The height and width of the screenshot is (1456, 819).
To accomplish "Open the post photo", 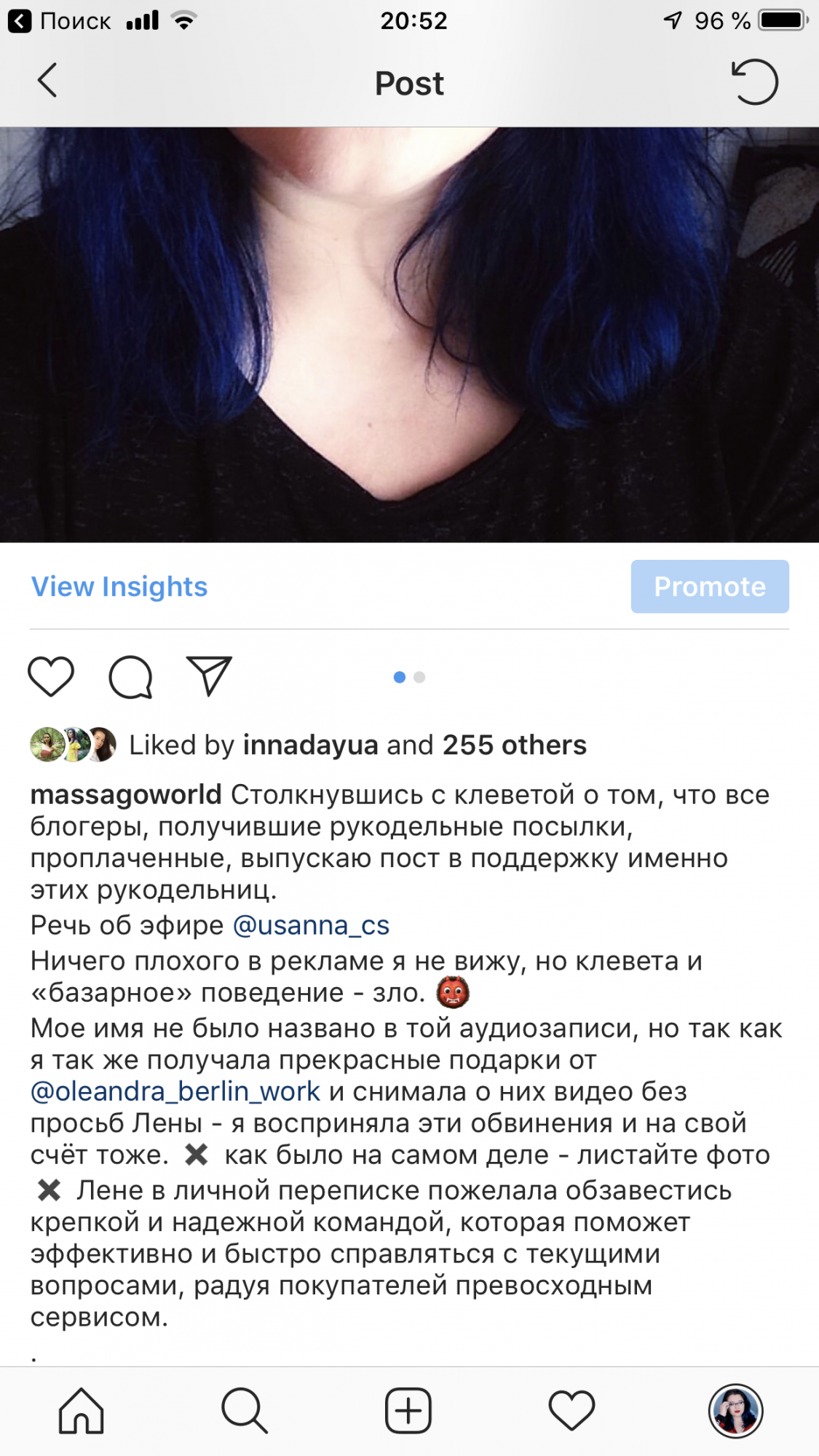I will pos(409,335).
